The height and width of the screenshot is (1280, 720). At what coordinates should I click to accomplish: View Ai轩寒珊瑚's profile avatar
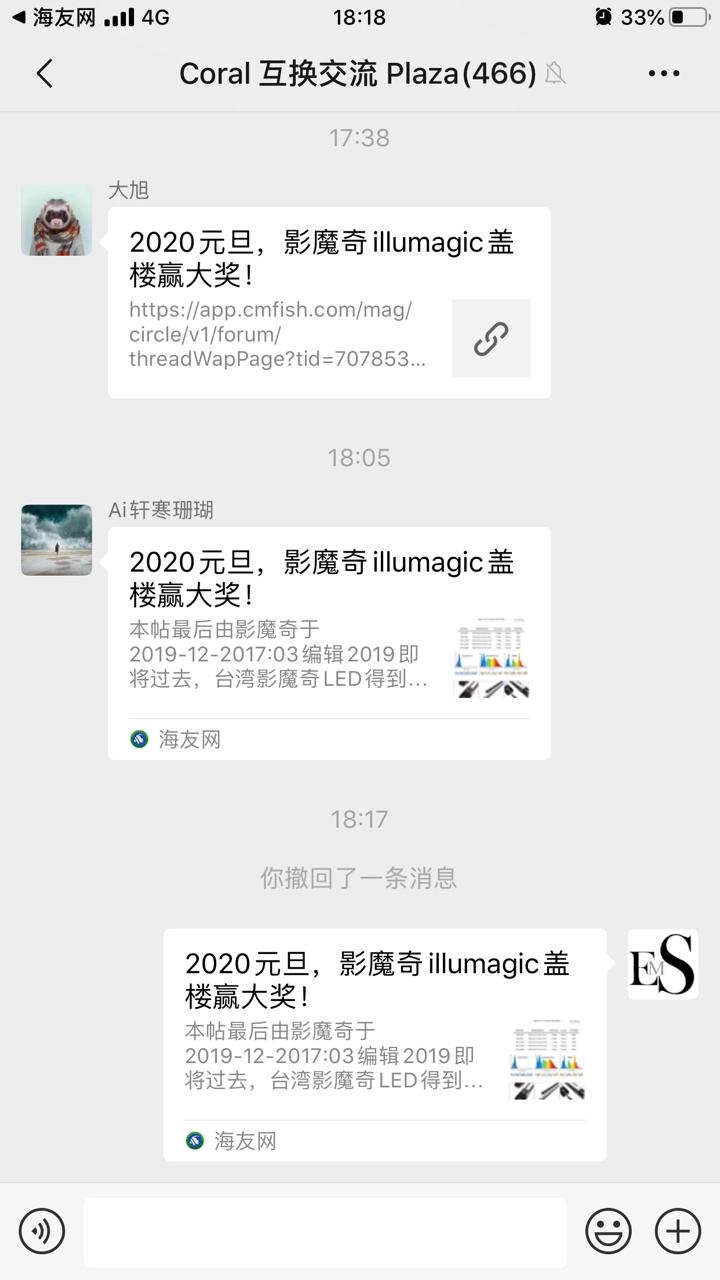(56, 540)
